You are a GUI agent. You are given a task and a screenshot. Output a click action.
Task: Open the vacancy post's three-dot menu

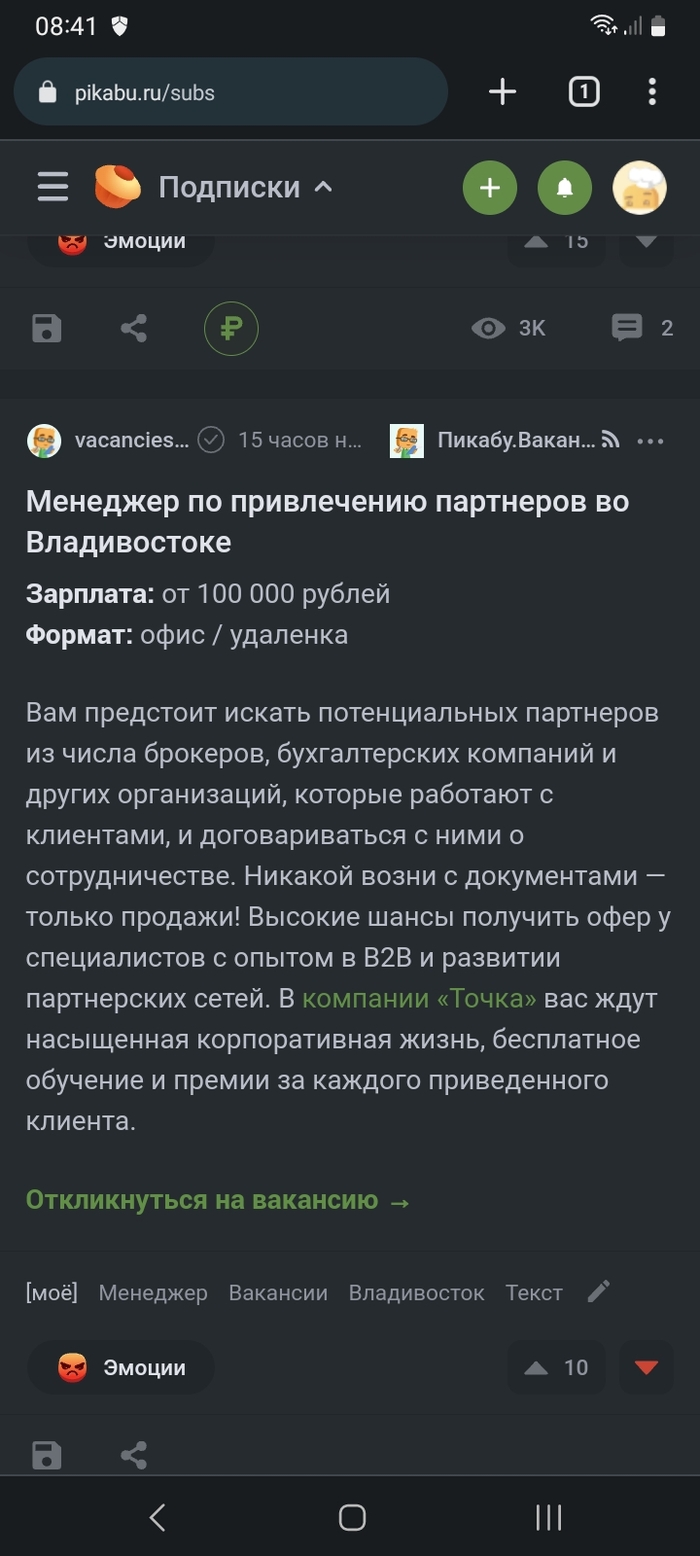click(x=650, y=440)
